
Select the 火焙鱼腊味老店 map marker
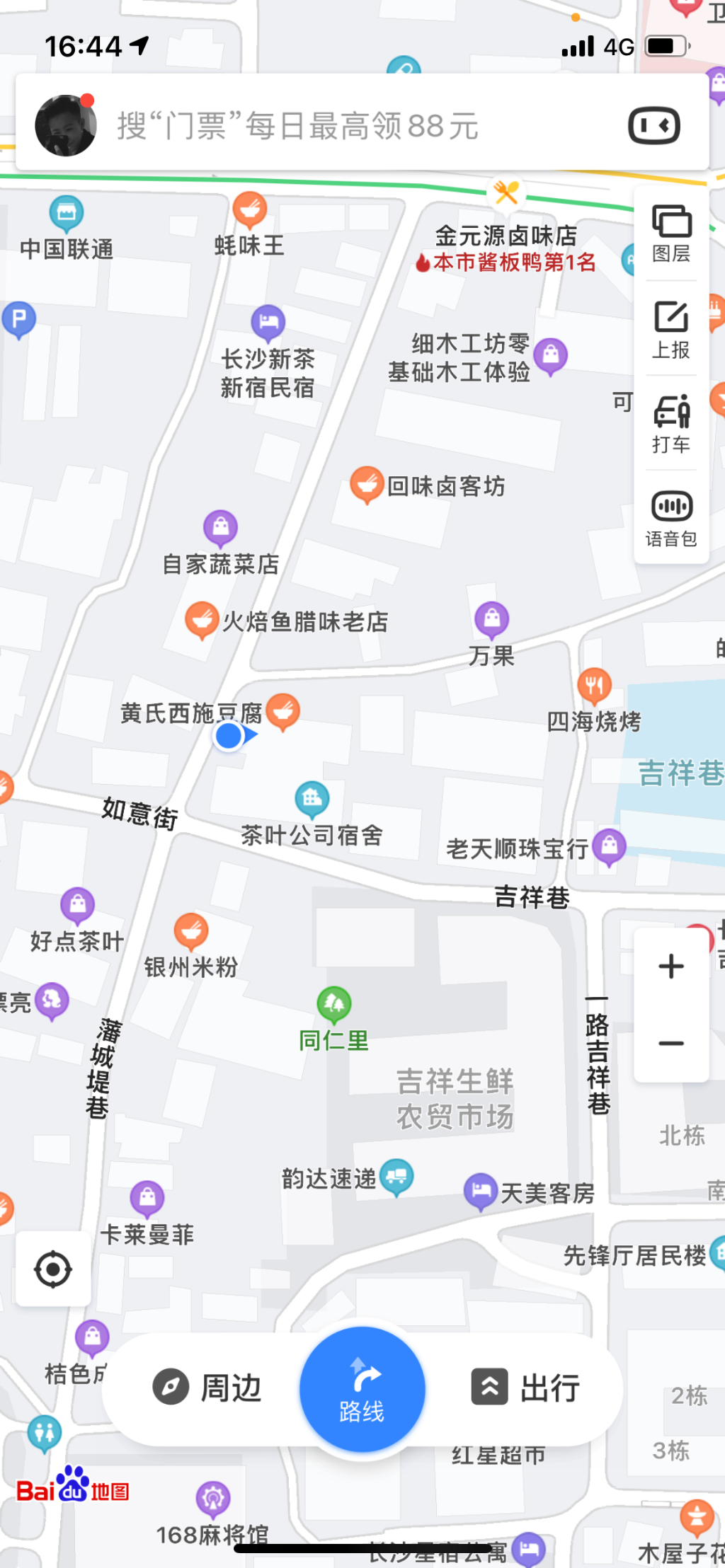pyautogui.click(x=202, y=620)
